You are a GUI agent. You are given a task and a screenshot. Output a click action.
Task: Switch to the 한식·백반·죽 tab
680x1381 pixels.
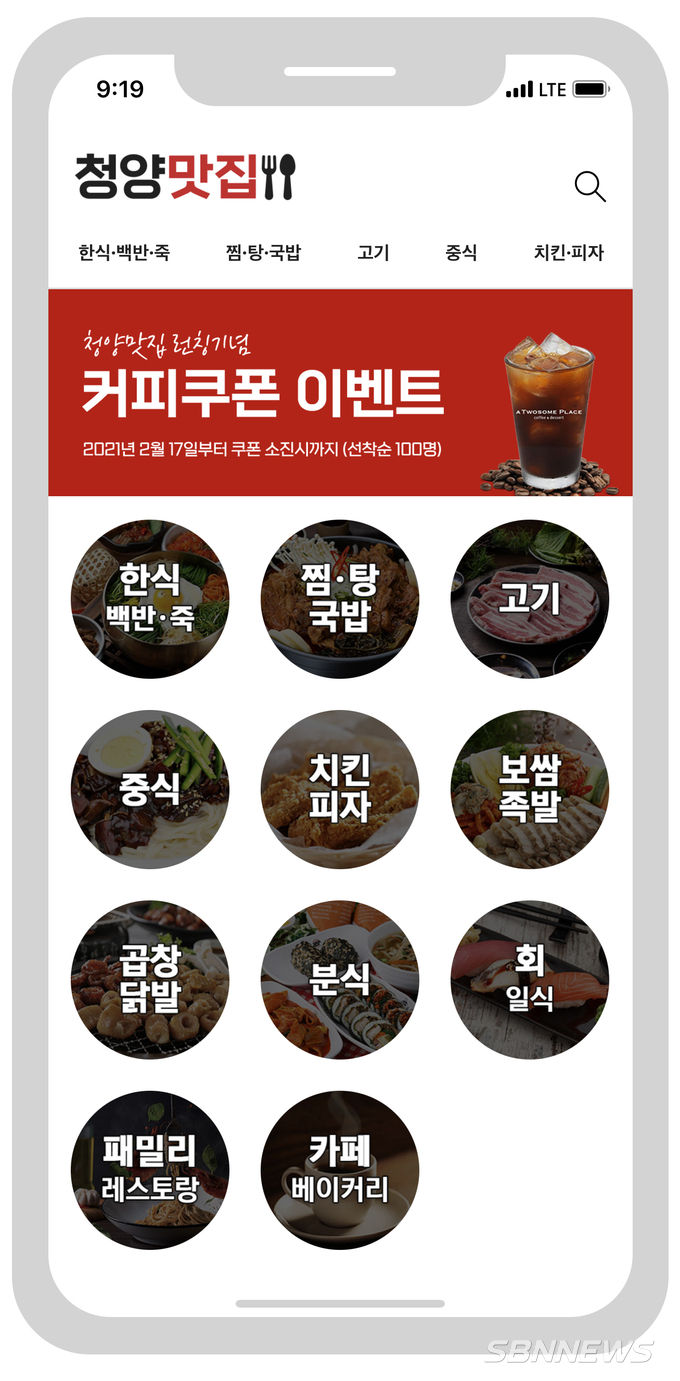124,253
